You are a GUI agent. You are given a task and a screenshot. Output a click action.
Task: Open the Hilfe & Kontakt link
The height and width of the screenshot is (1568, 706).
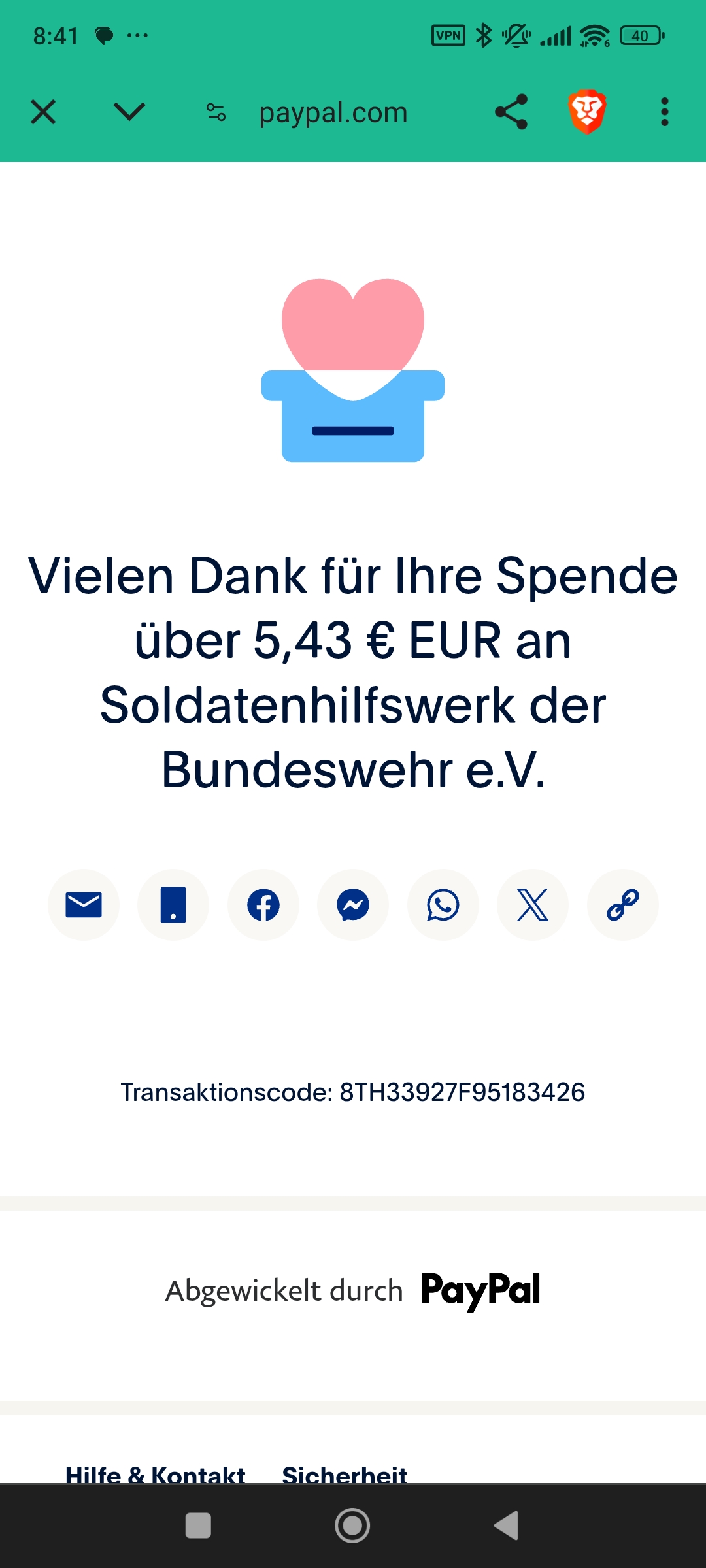click(x=156, y=1474)
